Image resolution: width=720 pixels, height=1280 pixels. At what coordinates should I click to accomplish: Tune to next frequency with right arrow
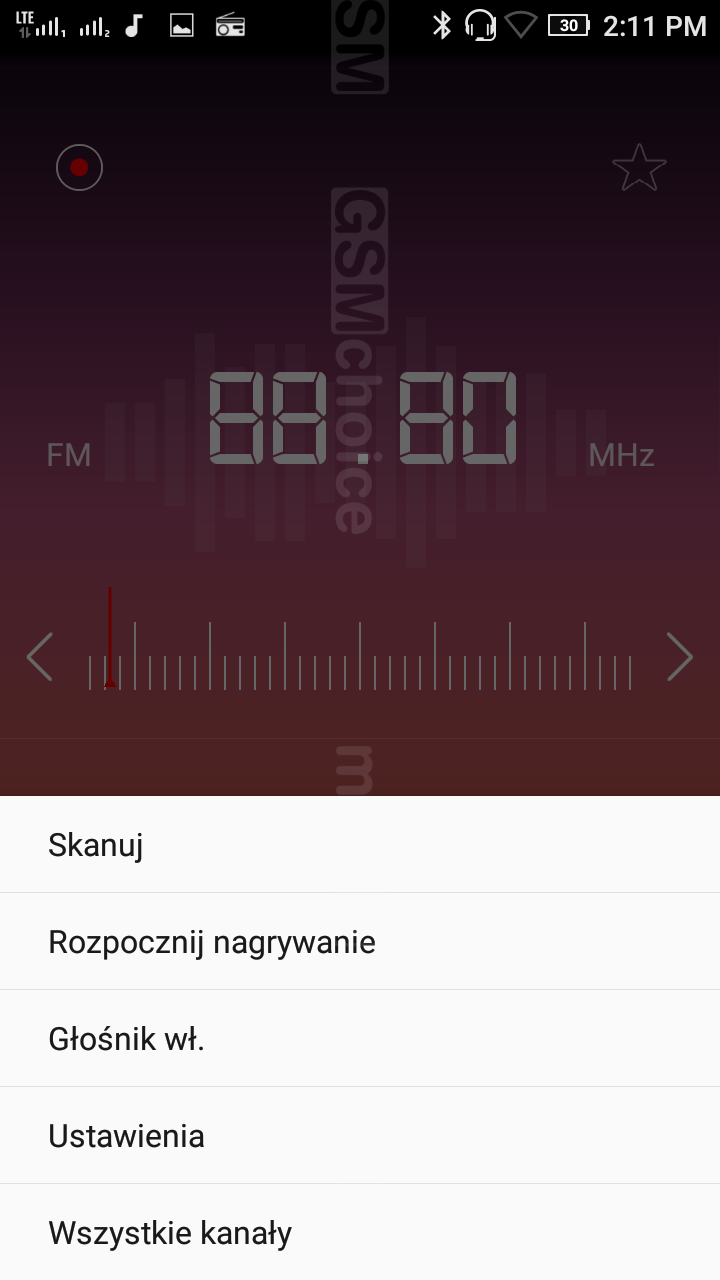point(680,657)
